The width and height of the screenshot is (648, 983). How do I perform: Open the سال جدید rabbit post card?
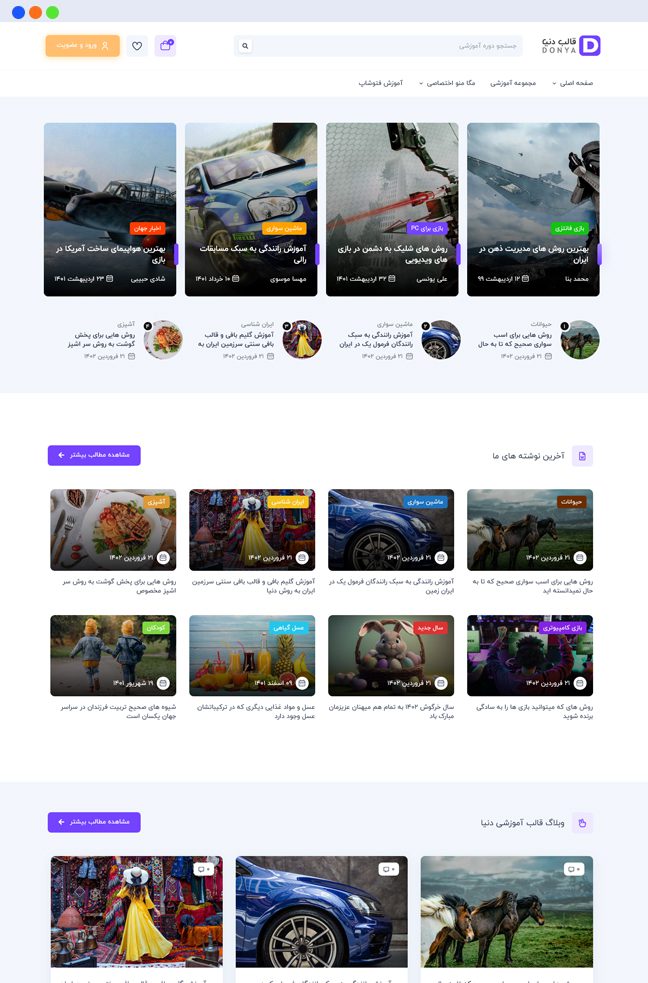tap(390, 656)
